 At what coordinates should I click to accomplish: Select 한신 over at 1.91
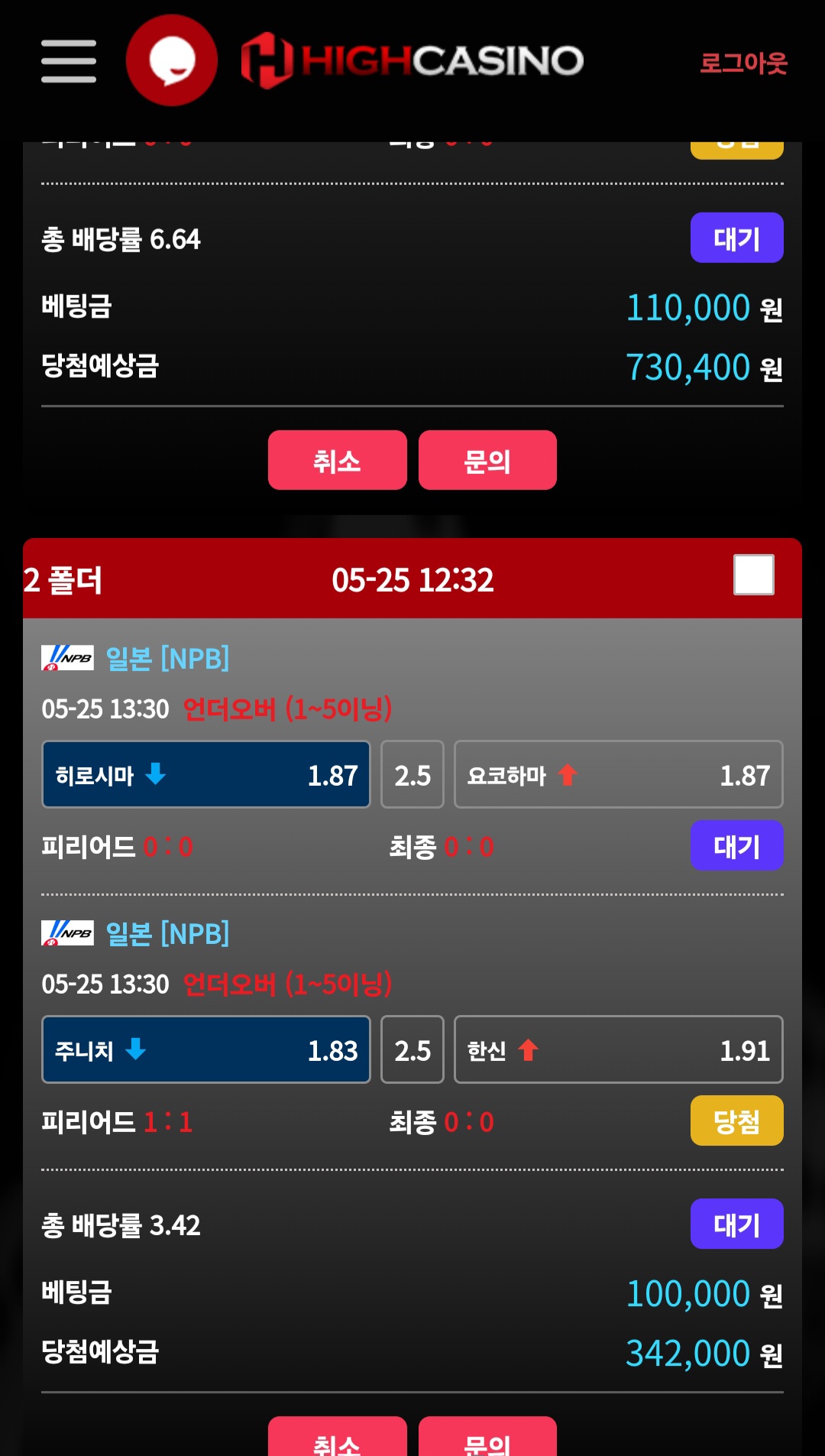click(618, 1049)
